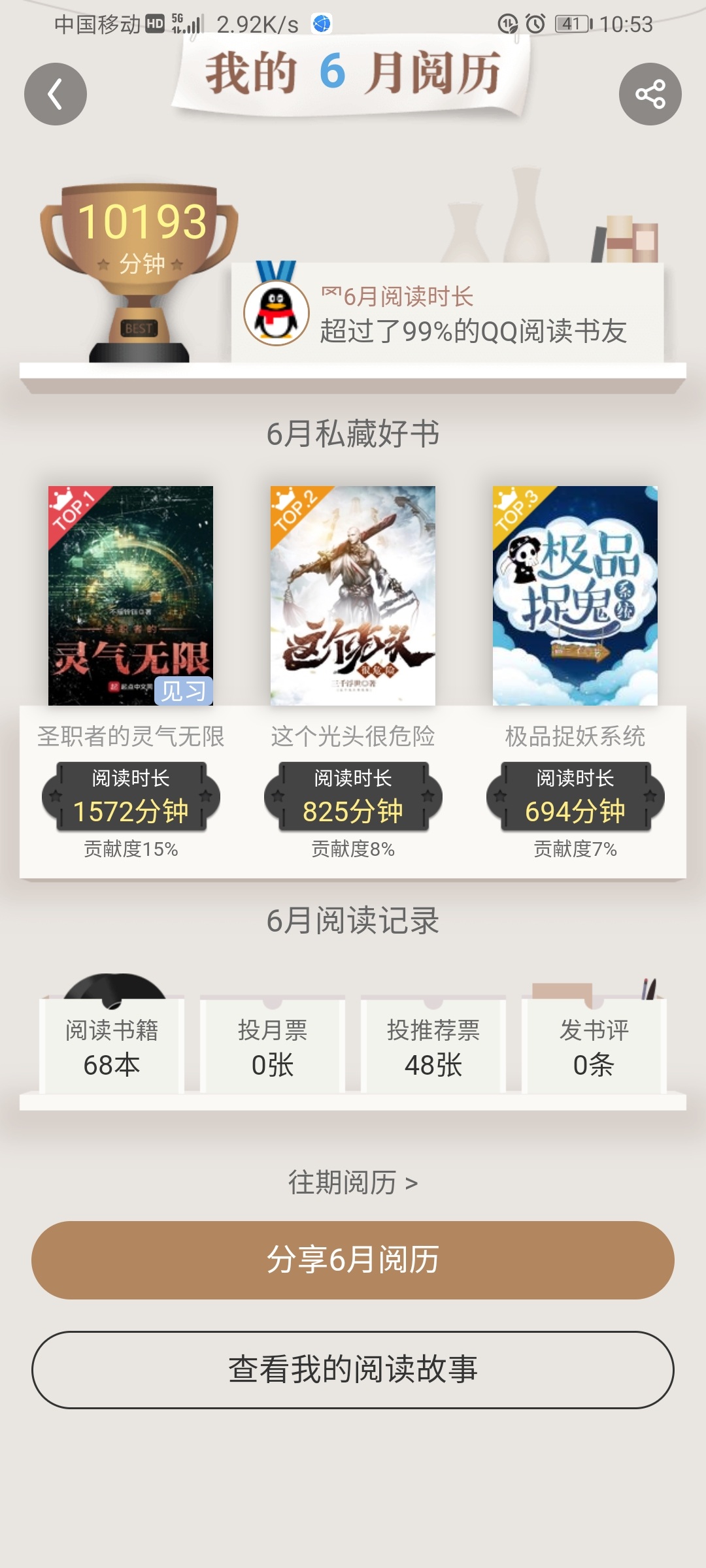This screenshot has height=1568, width=706.
Task: Open the book 极品捉妖系统
Action: click(575, 595)
